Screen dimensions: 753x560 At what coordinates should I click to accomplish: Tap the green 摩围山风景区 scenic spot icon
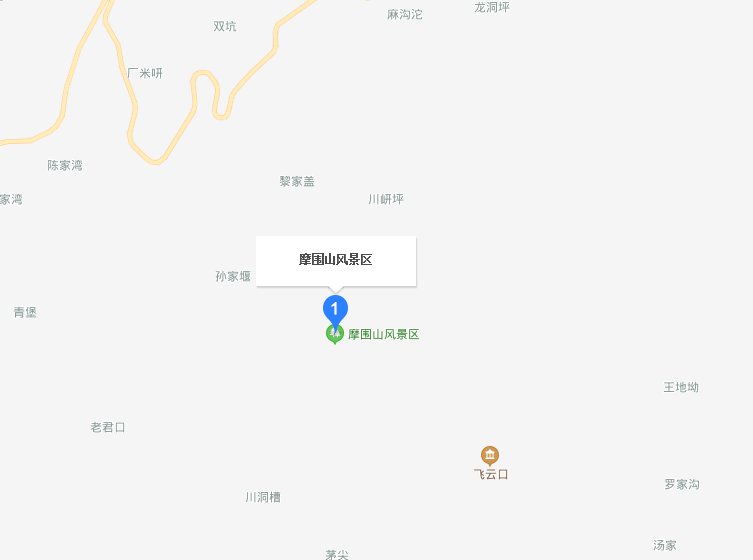335,335
